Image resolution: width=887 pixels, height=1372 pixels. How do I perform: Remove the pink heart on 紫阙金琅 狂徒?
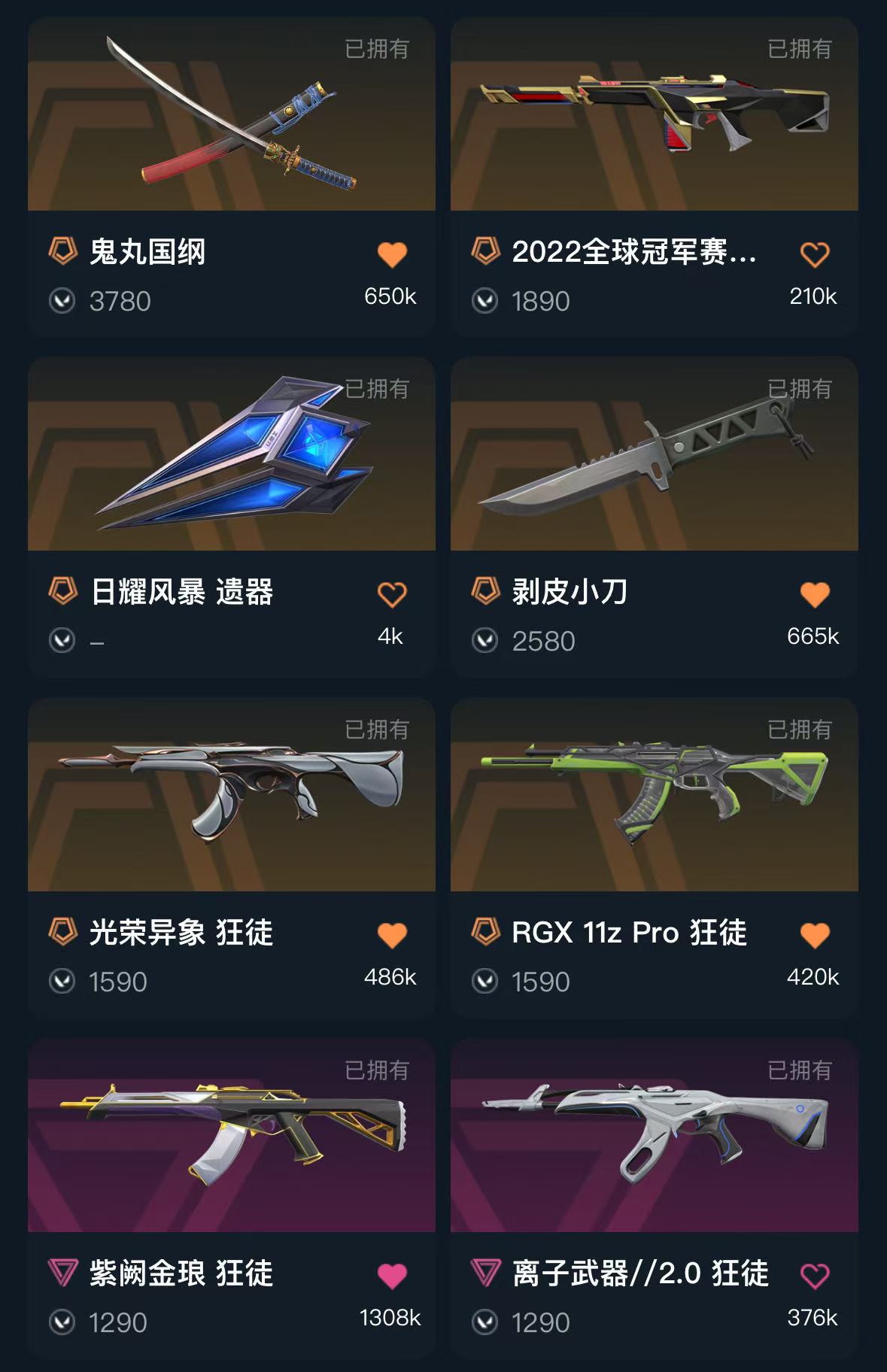(x=392, y=1276)
